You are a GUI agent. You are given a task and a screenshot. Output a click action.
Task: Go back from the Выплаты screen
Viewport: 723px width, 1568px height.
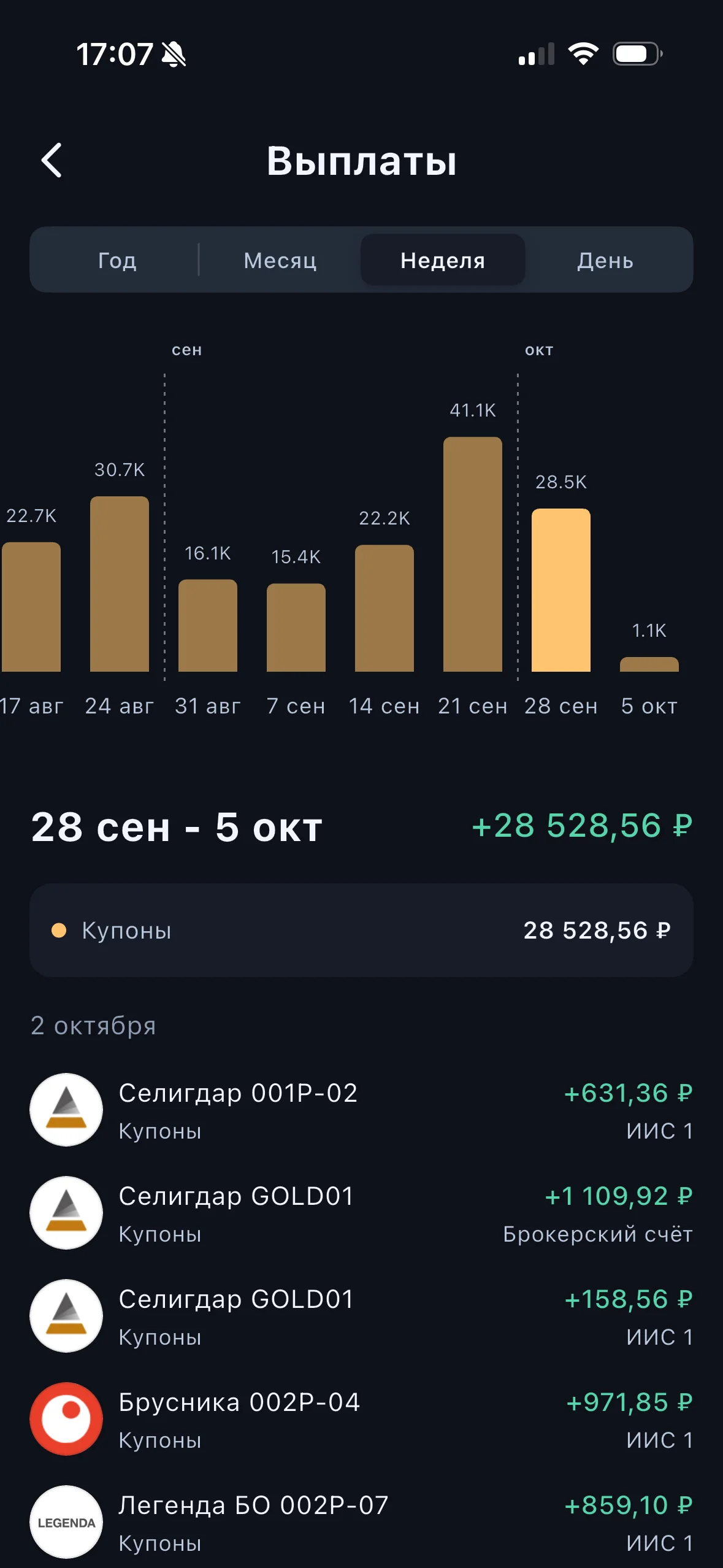coord(52,161)
